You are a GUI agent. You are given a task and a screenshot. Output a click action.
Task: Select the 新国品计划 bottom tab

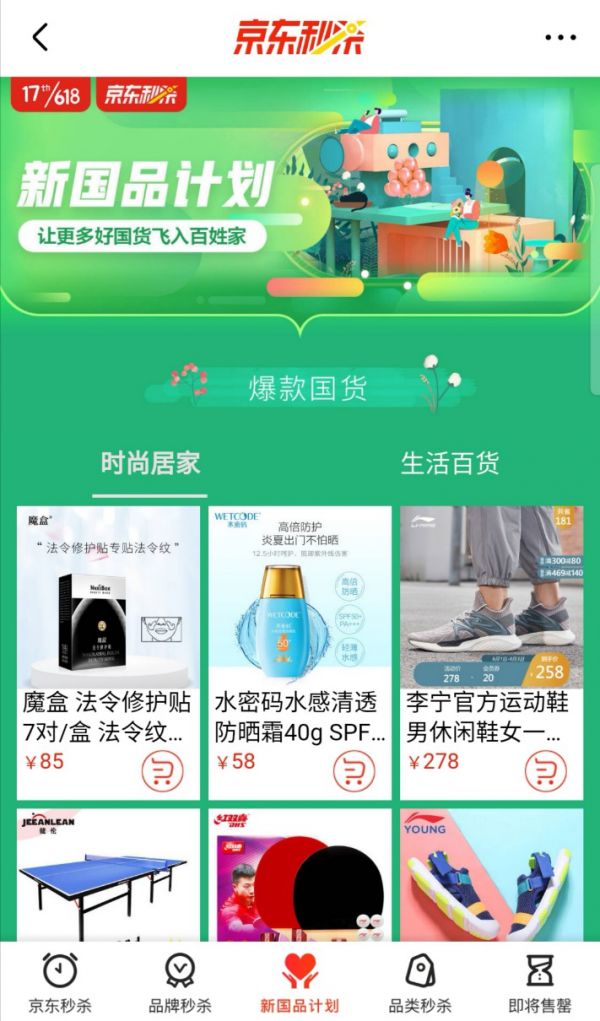[300, 982]
